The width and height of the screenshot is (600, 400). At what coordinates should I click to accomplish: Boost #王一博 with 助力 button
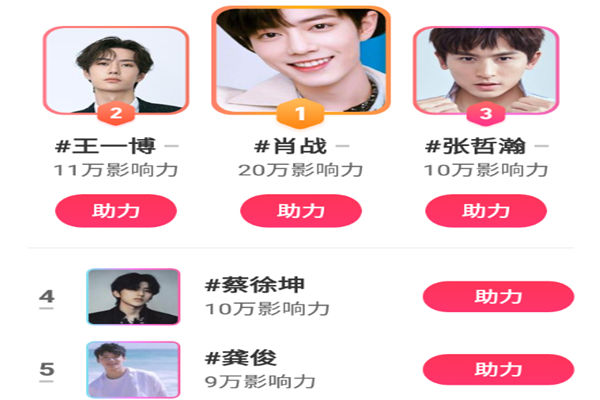[116, 211]
